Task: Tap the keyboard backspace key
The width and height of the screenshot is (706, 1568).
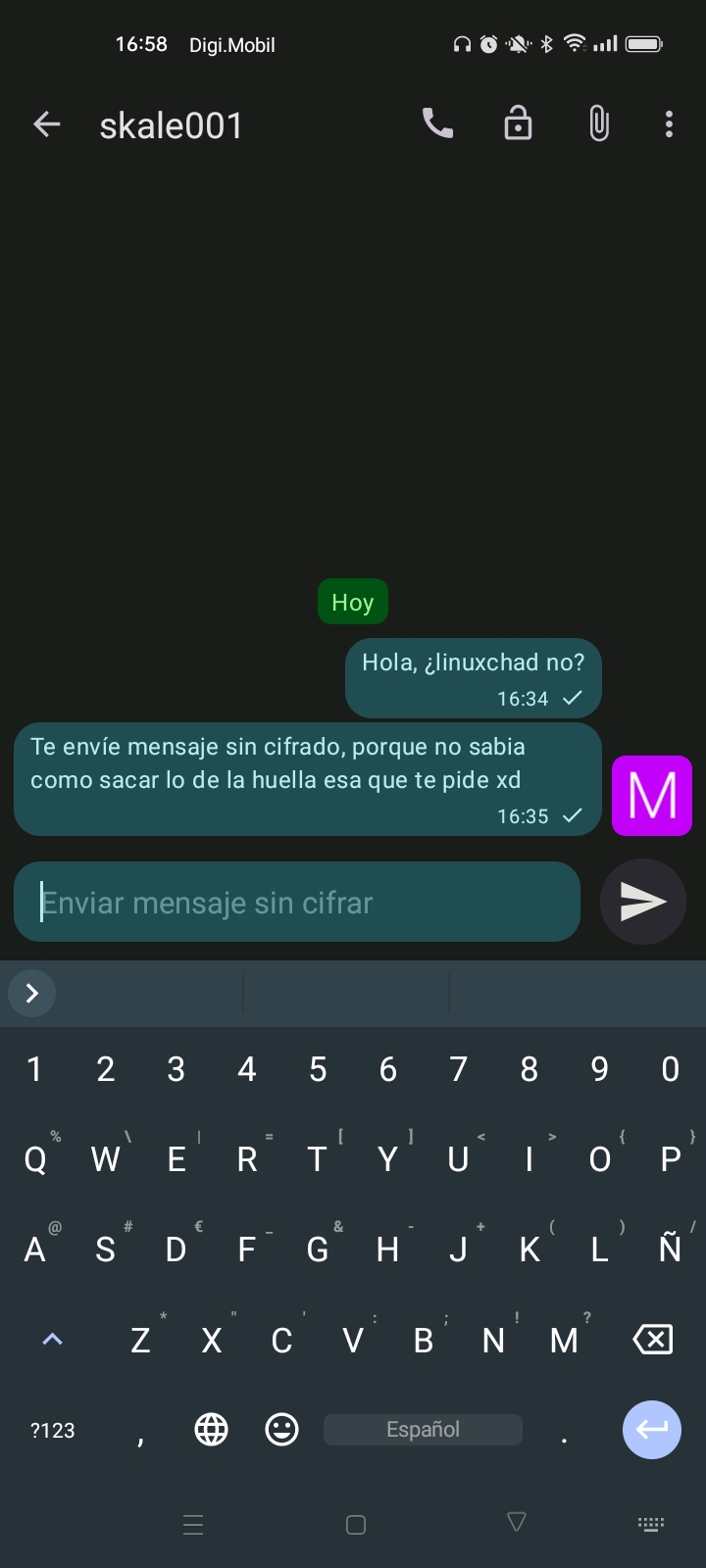Action: point(652,1339)
